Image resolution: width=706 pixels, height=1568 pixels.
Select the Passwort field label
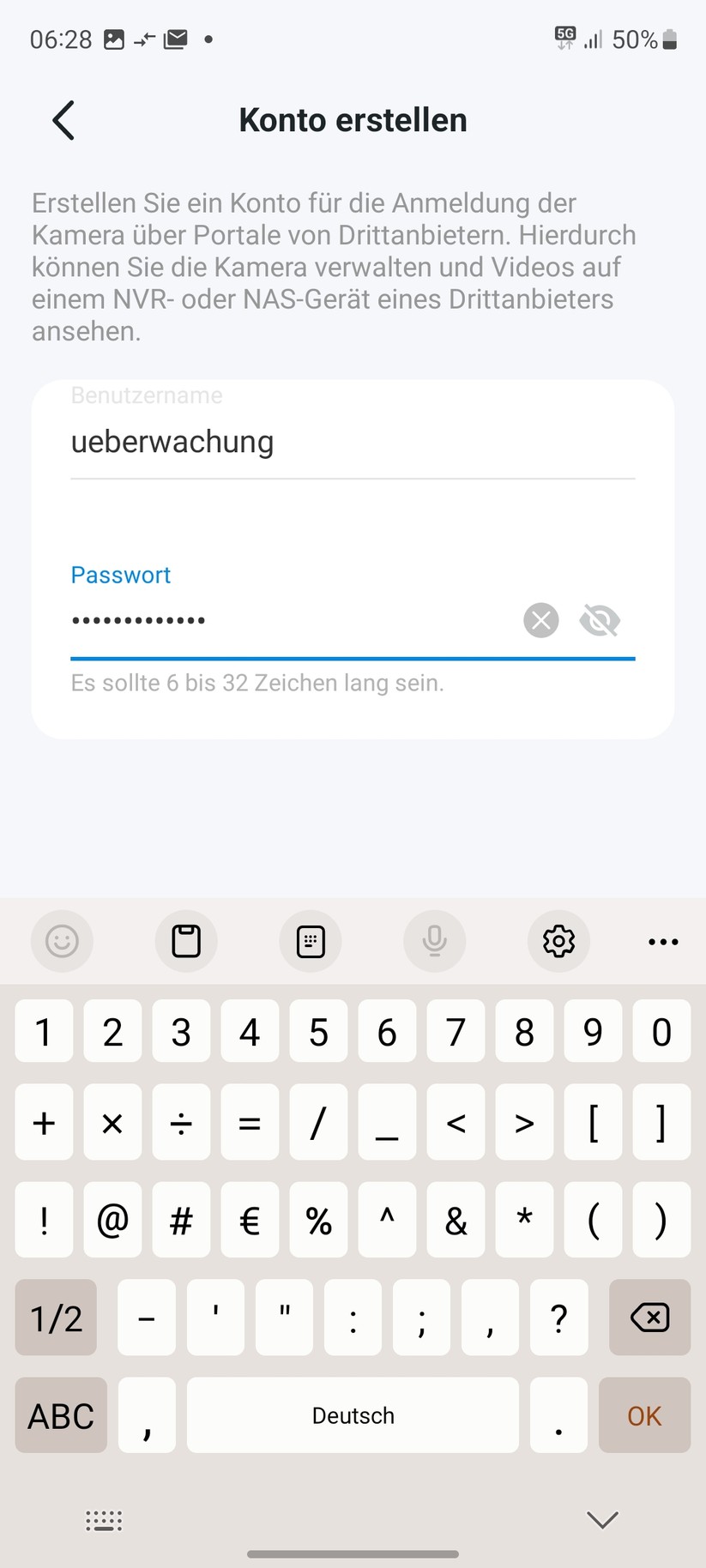120,575
